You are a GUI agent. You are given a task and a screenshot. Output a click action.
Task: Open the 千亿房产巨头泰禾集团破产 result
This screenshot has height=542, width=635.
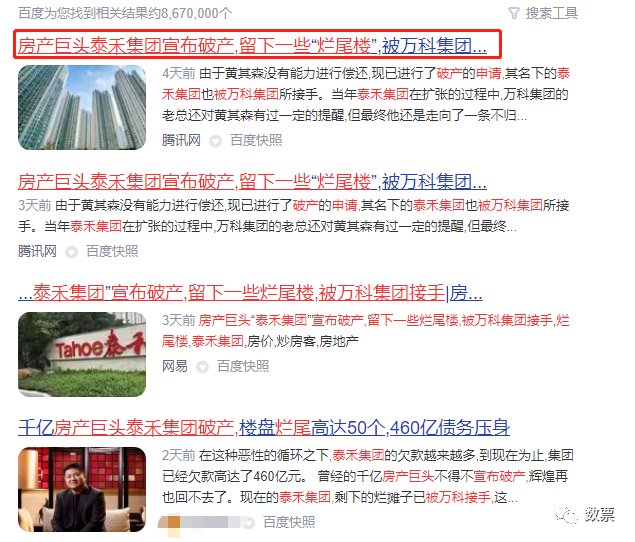(264, 428)
